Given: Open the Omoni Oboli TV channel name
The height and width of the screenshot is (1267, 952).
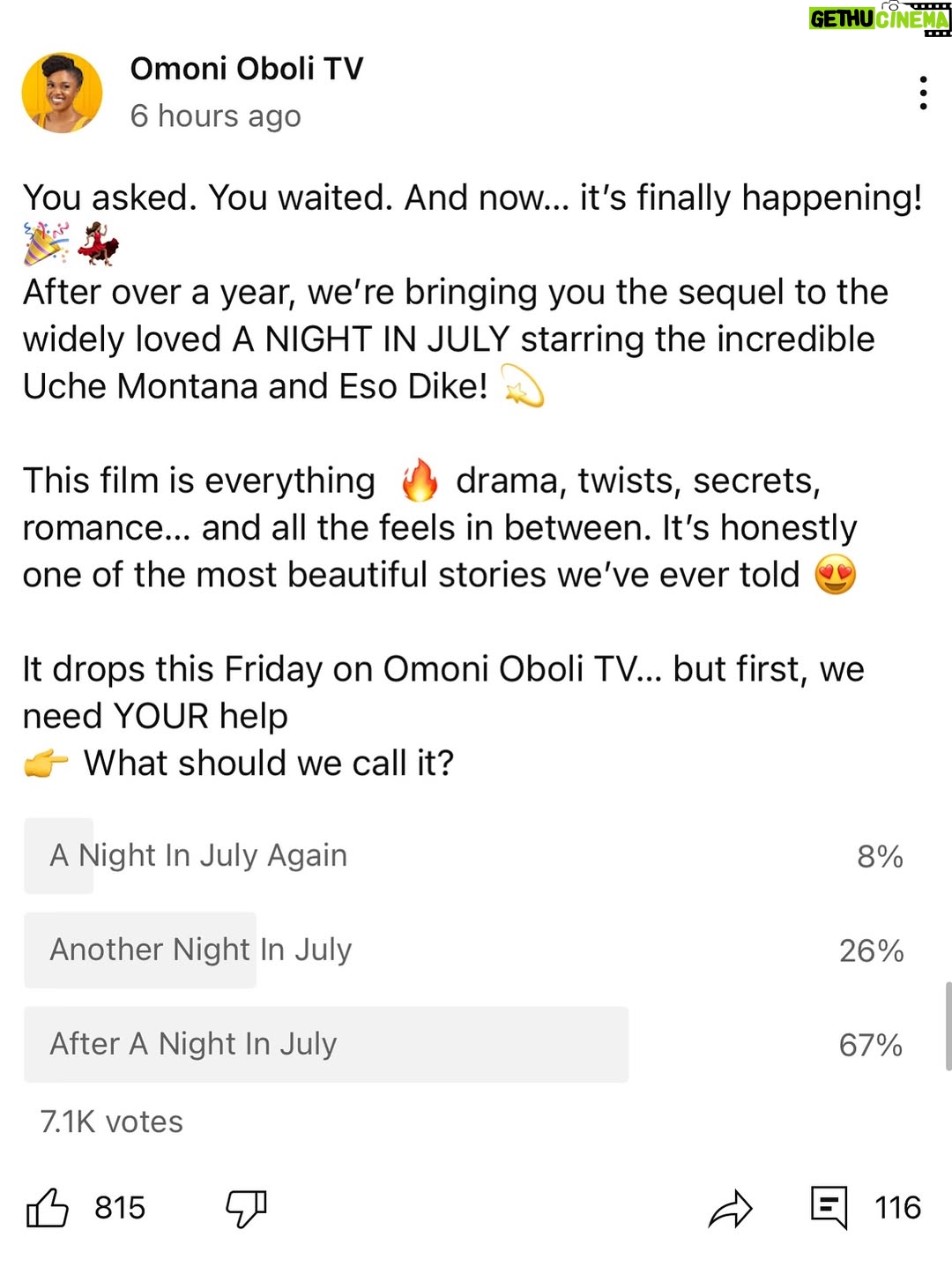Looking at the screenshot, I should pyautogui.click(x=247, y=68).
